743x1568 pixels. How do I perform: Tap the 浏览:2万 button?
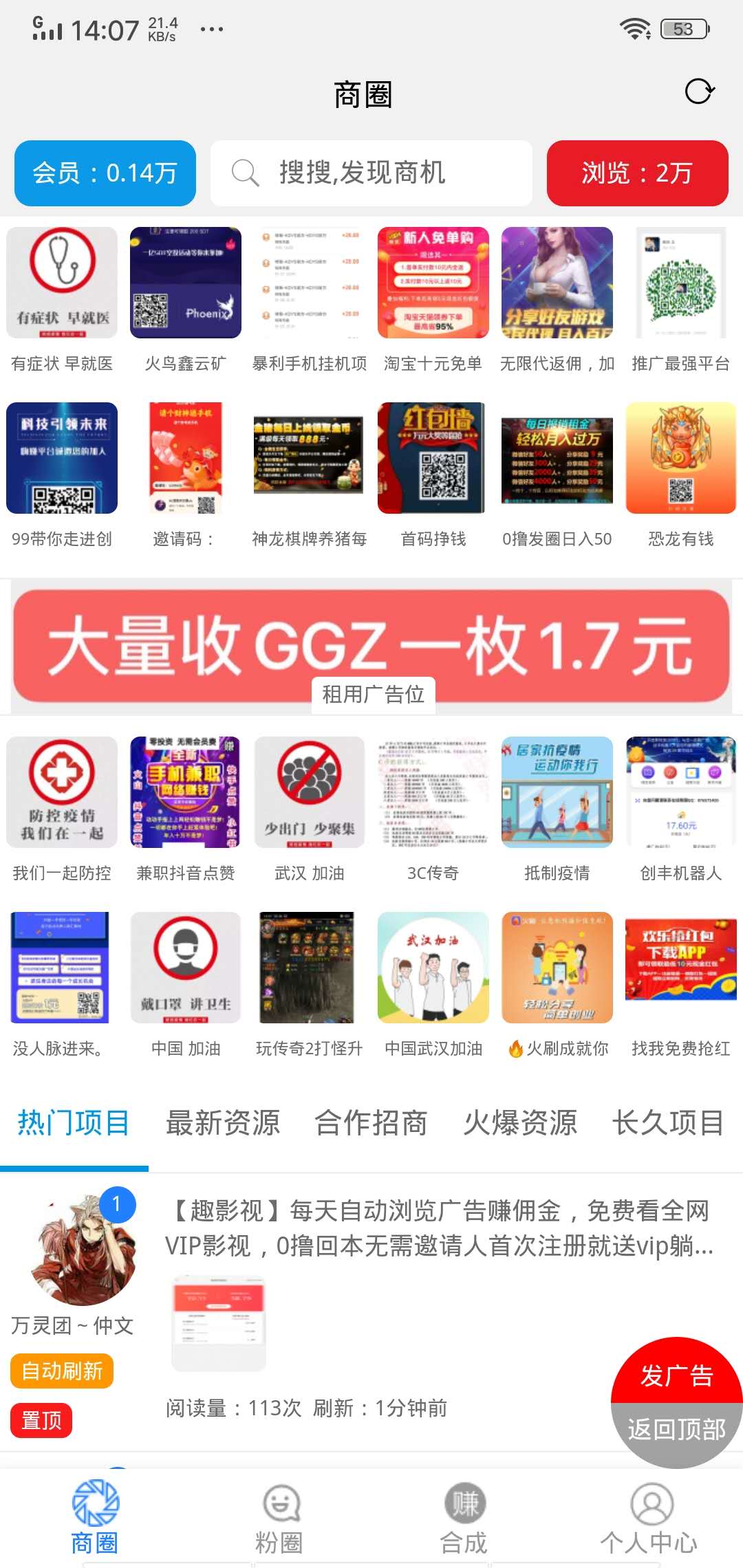pos(637,173)
